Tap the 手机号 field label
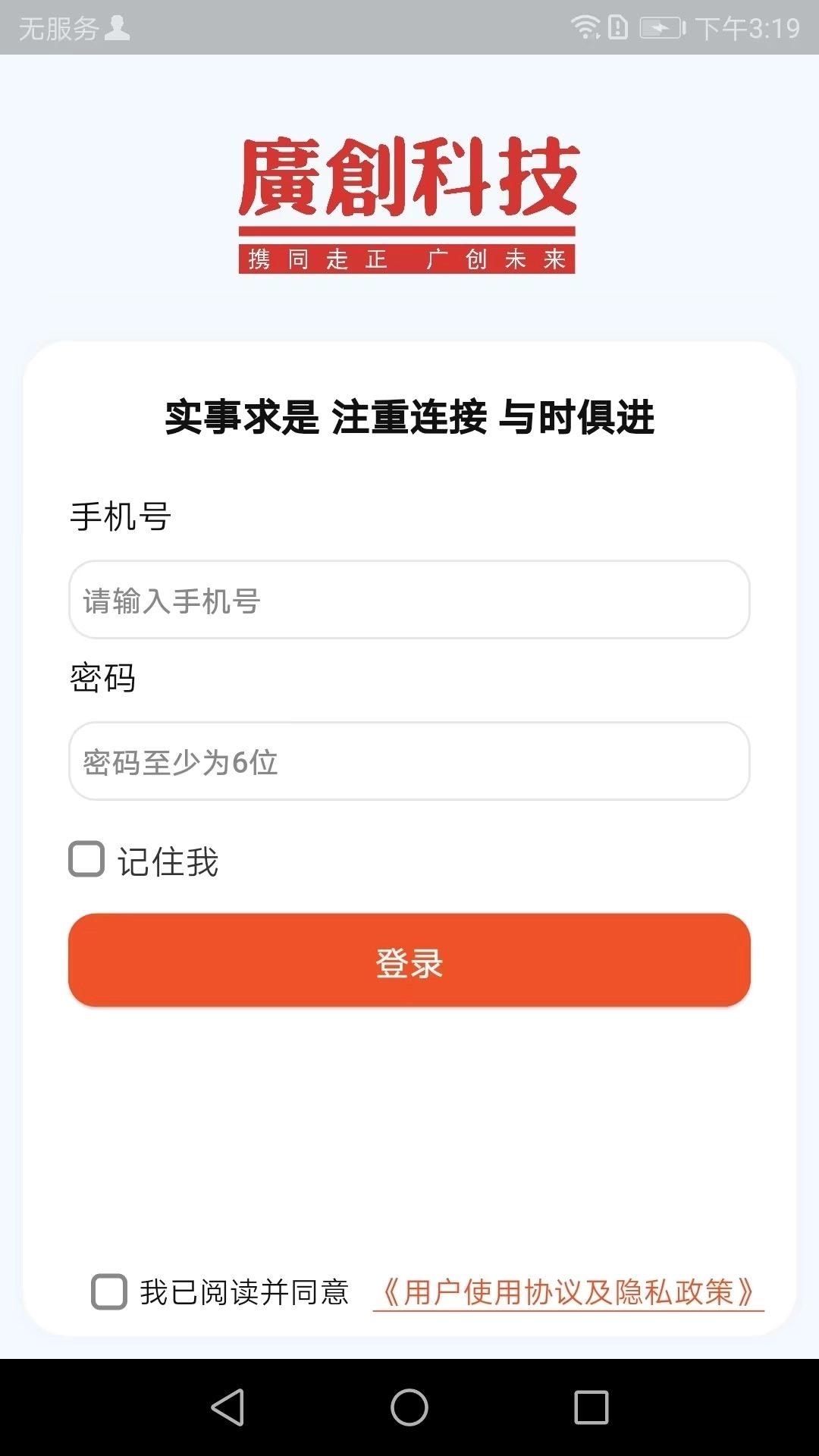819x1456 pixels. [x=121, y=516]
